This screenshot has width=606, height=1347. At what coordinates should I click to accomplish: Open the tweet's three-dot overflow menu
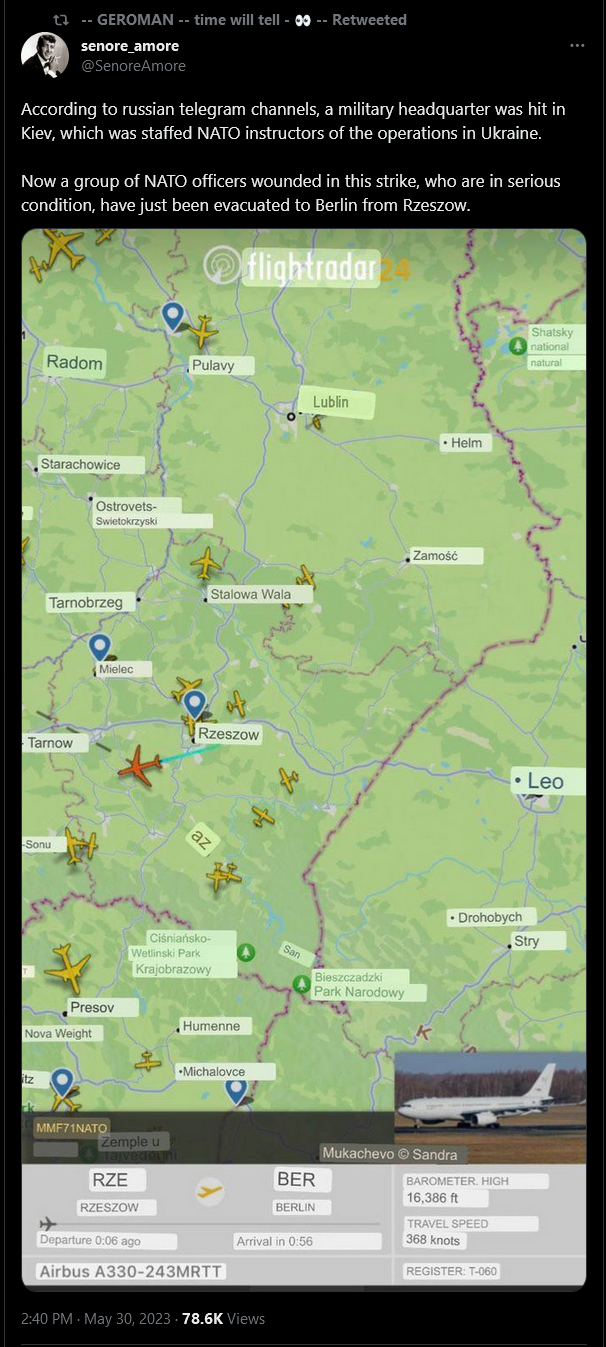pos(577,46)
